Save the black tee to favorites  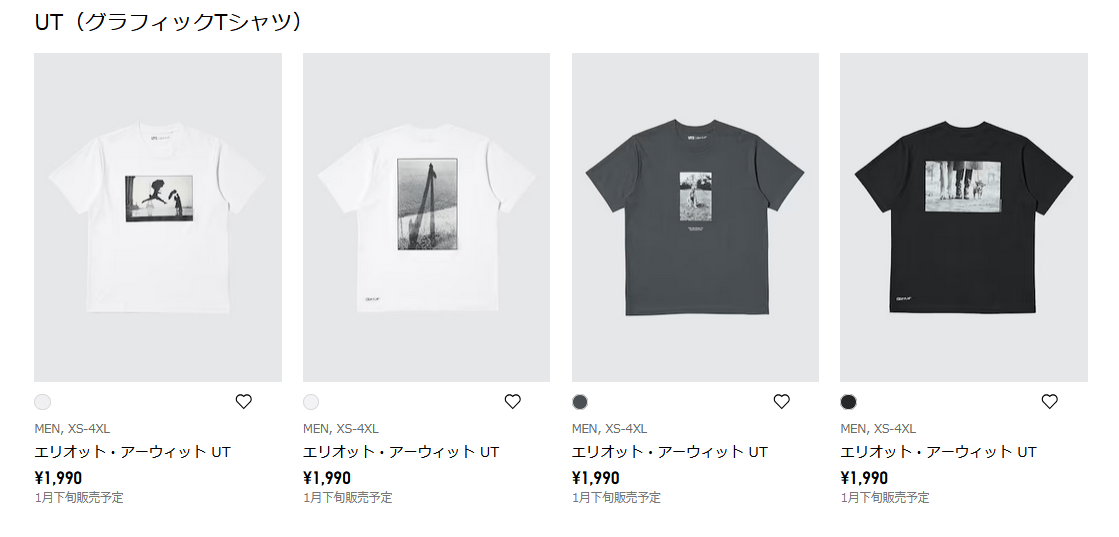coord(1050,401)
